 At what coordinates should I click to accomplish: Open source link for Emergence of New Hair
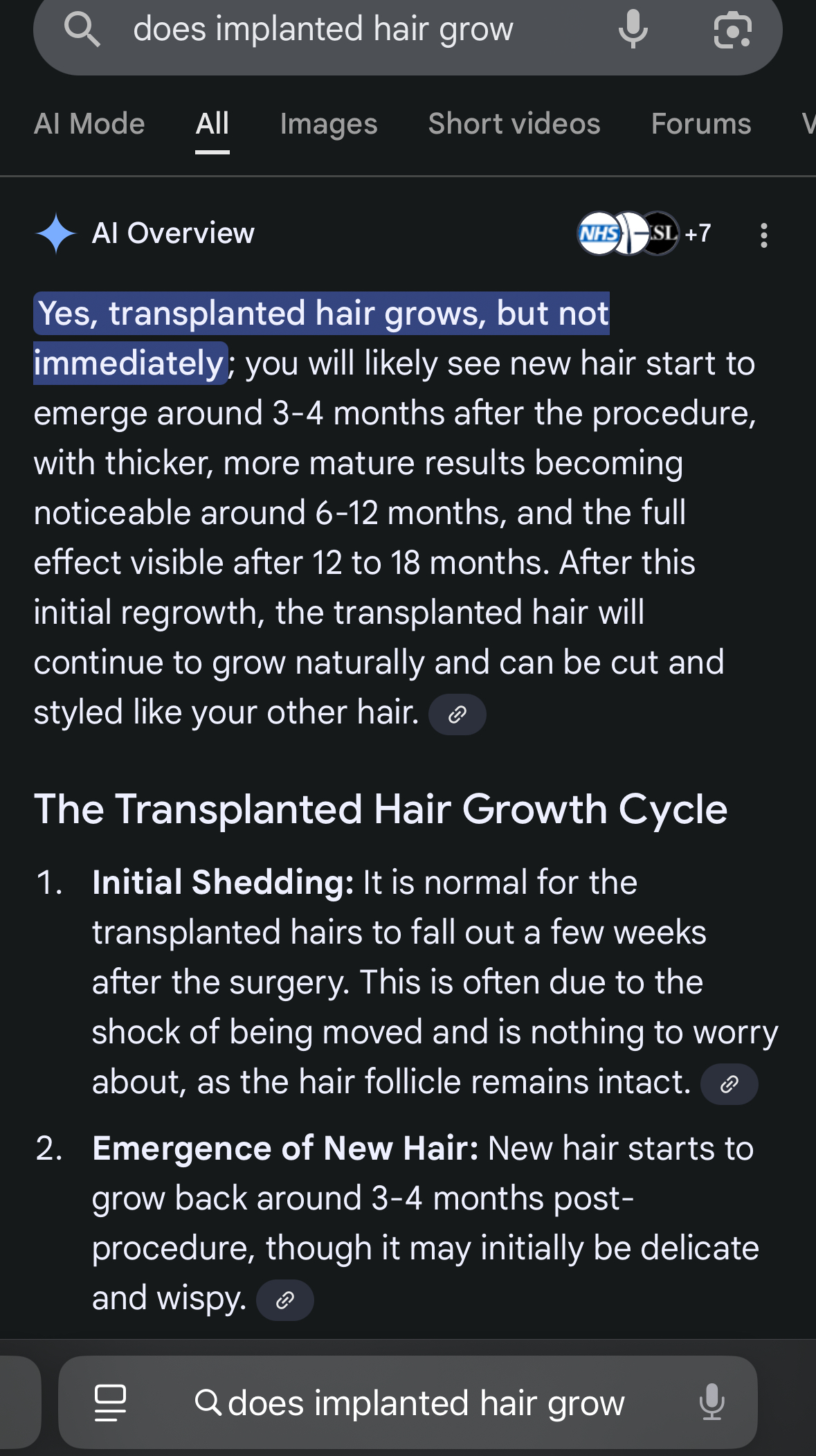tap(284, 1300)
